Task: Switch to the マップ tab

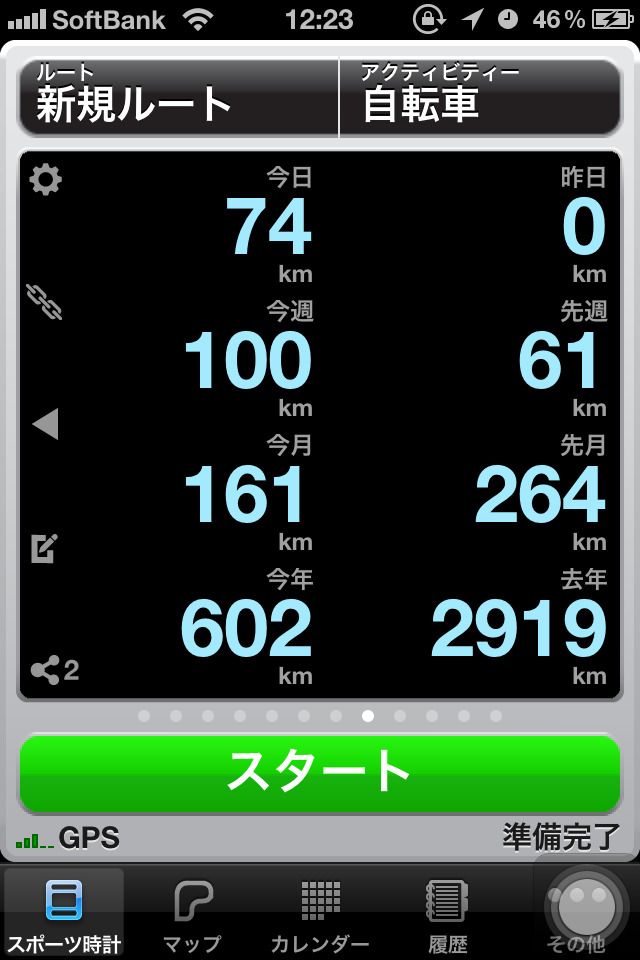Action: 192,913
